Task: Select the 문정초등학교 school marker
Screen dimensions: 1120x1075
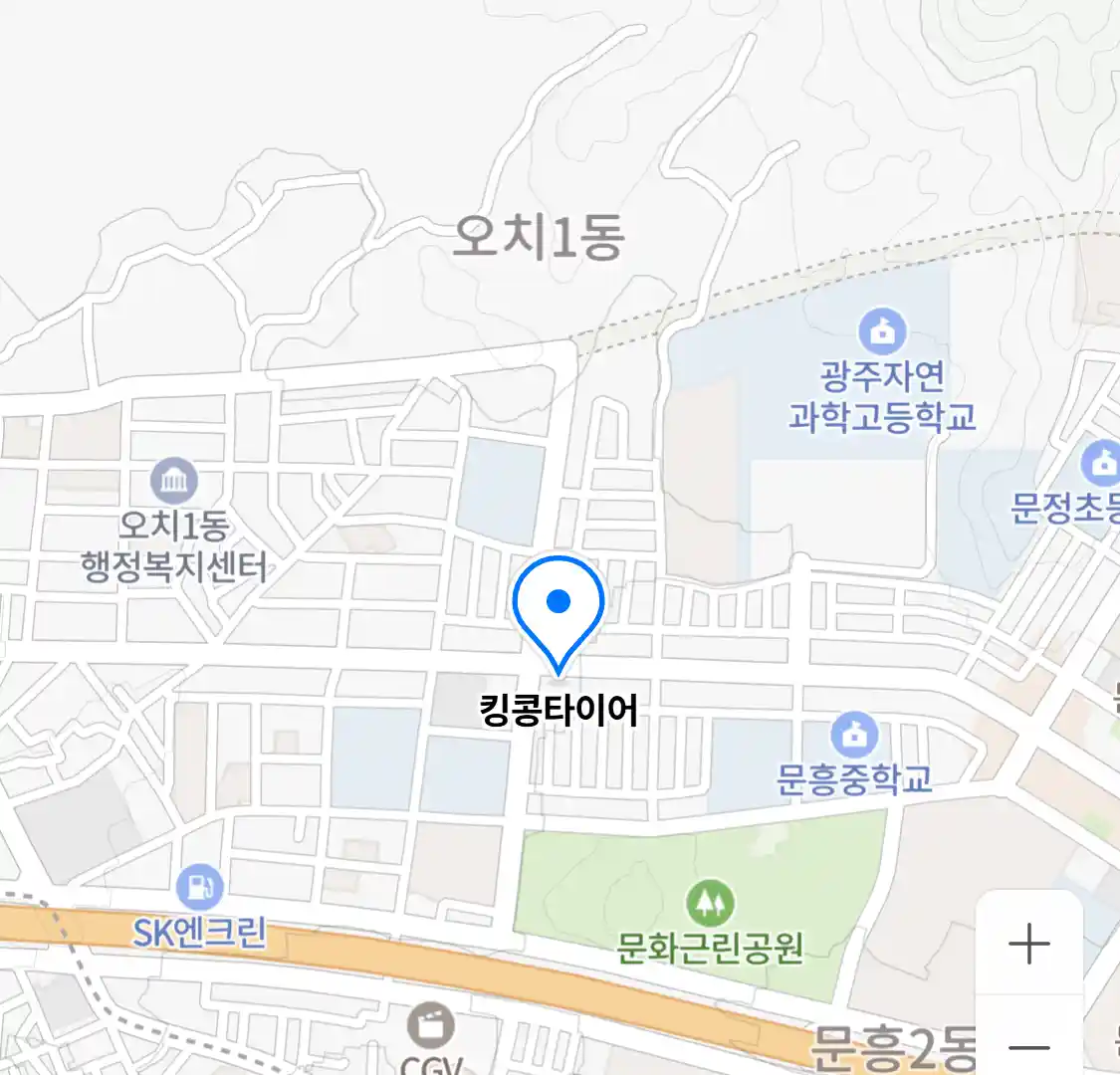Action: [1100, 463]
